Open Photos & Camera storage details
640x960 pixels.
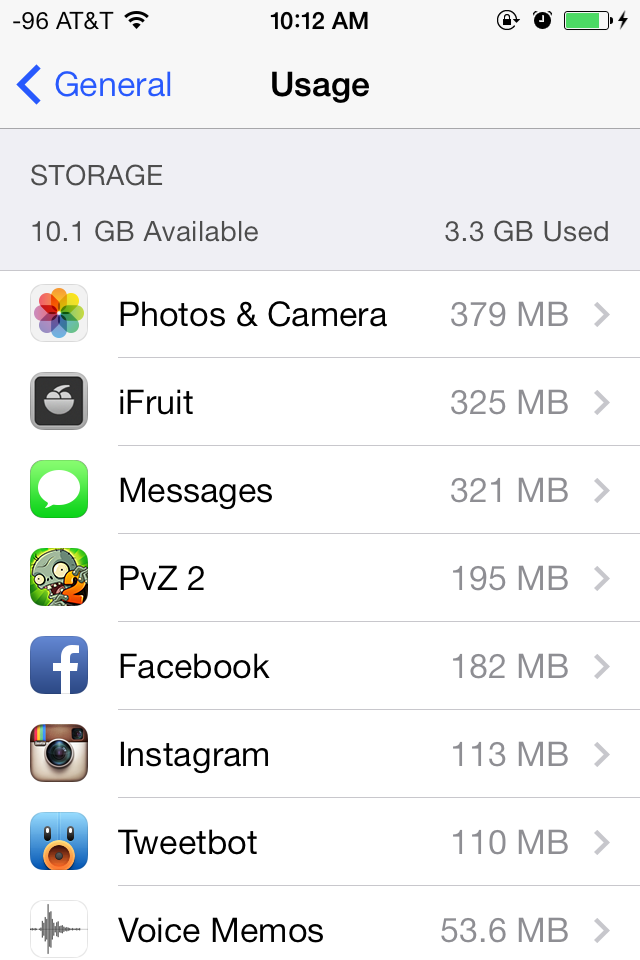click(x=320, y=314)
